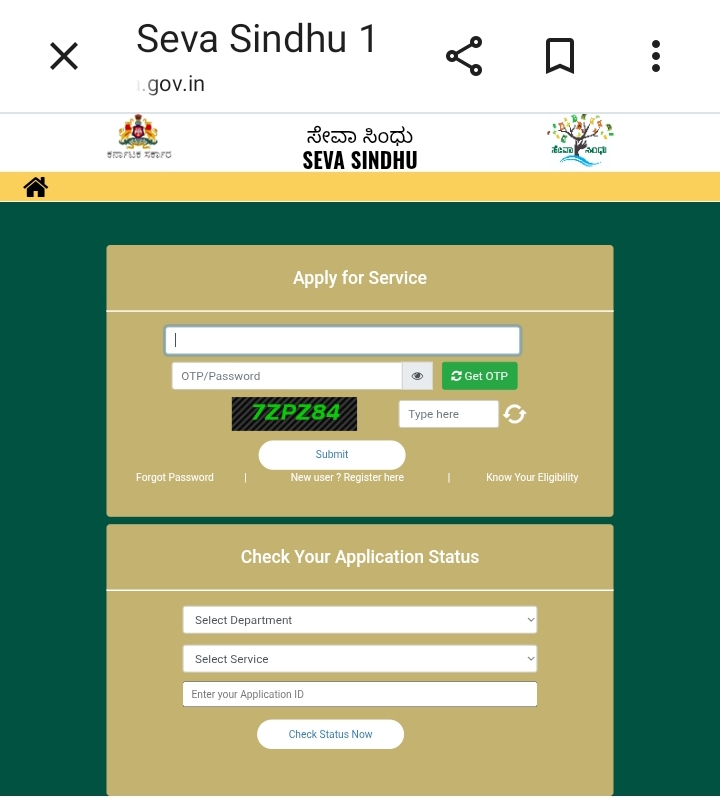The width and height of the screenshot is (720, 804).
Task: Refresh the captcha image
Action: tap(515, 414)
